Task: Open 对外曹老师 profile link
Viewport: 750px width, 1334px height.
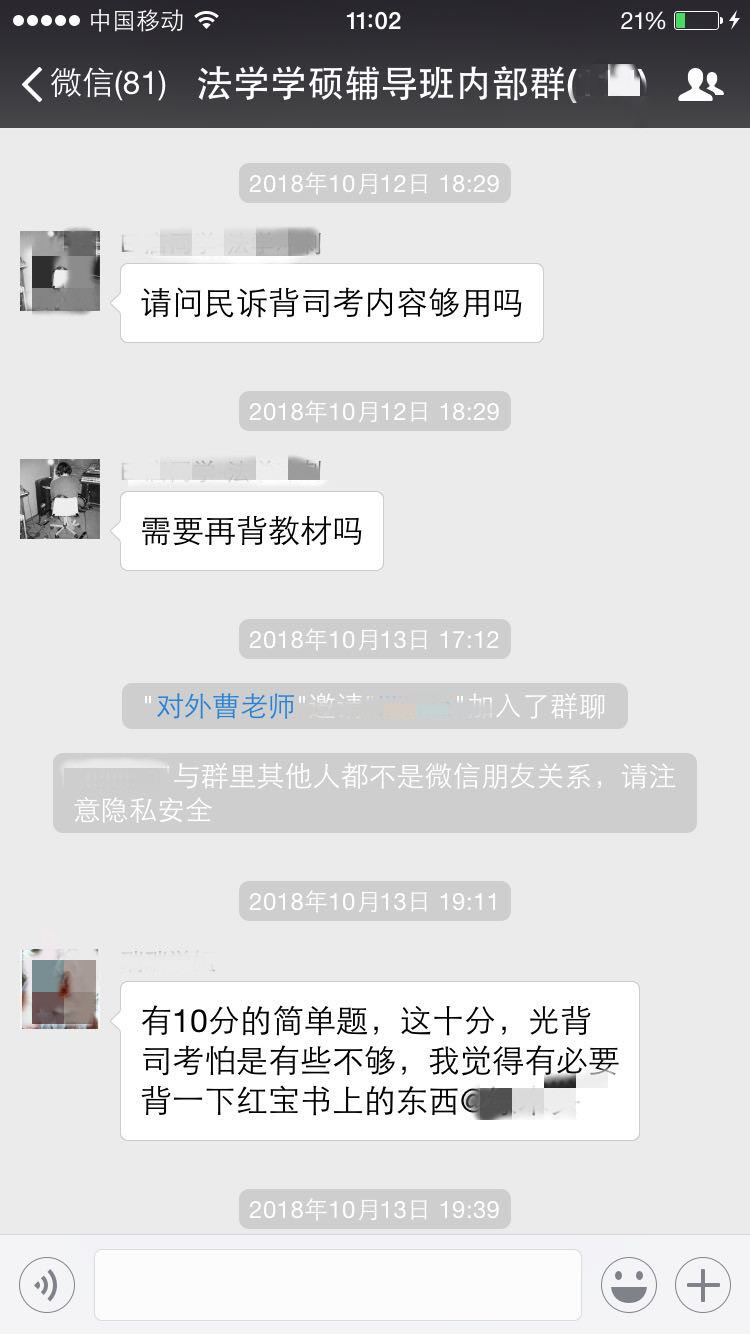Action: pyautogui.click(x=226, y=706)
